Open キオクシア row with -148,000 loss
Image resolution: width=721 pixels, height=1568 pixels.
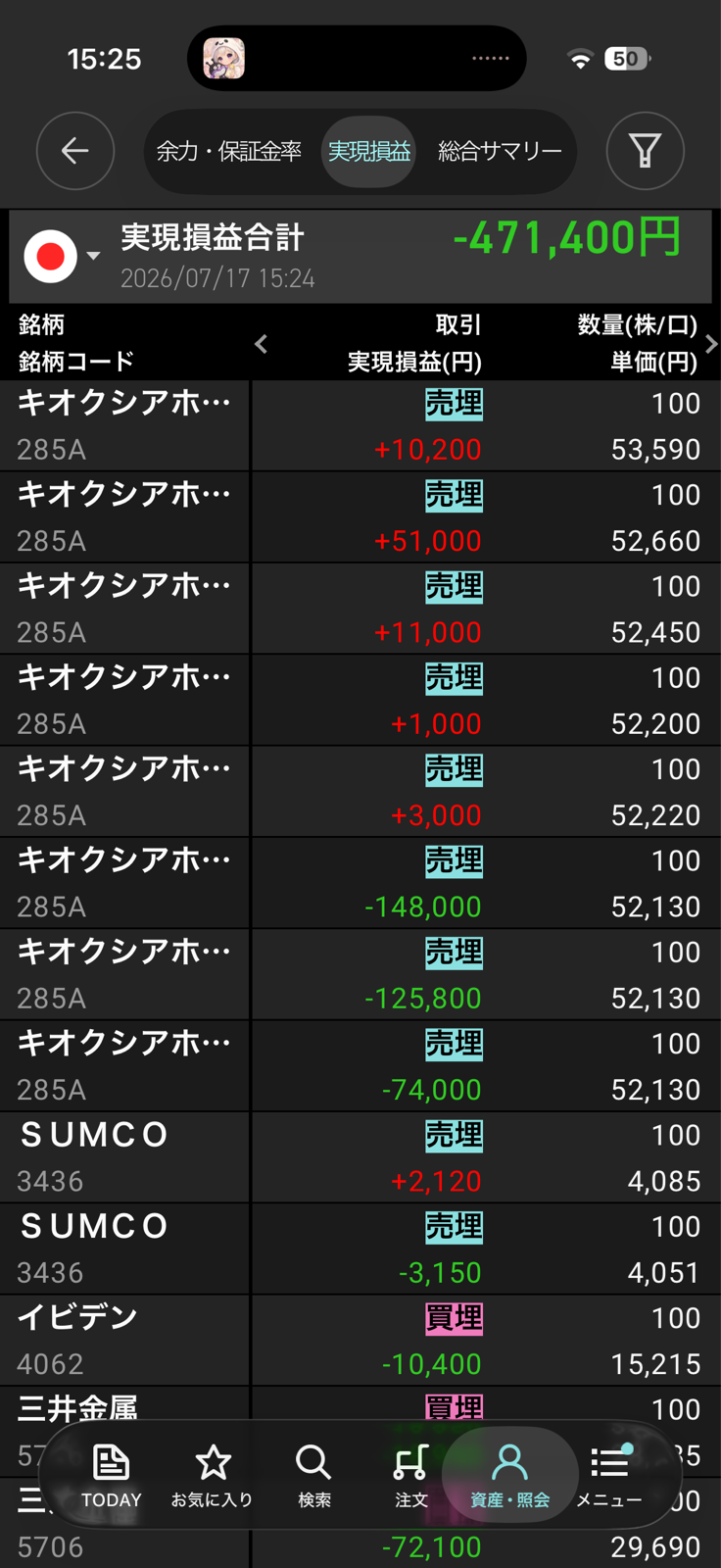click(360, 883)
